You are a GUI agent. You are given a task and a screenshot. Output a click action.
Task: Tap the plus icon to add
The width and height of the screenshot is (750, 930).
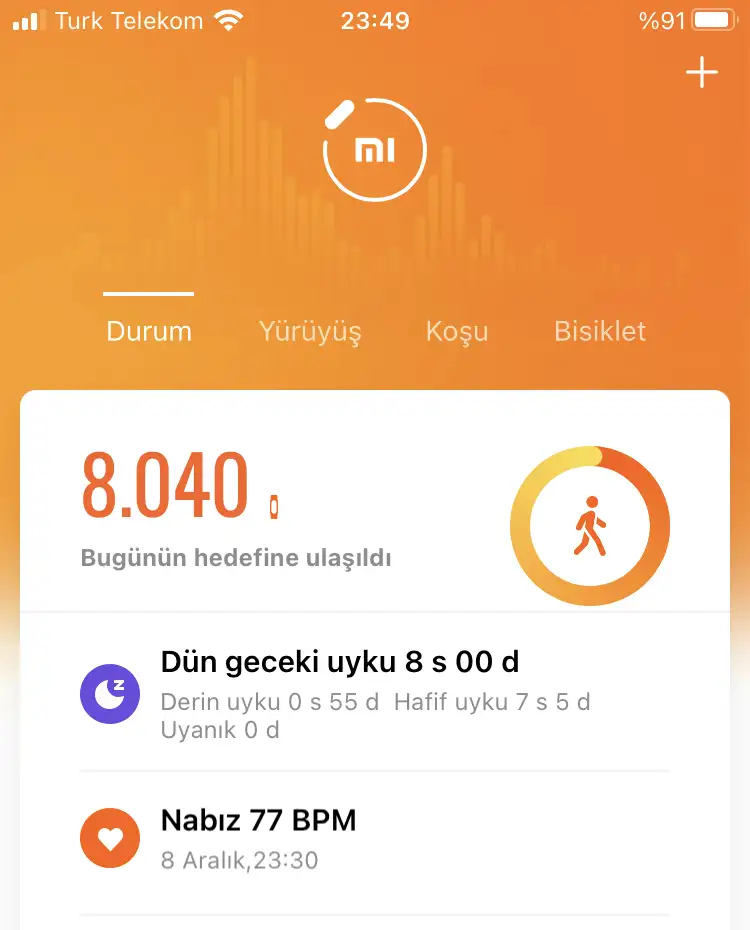pos(702,73)
